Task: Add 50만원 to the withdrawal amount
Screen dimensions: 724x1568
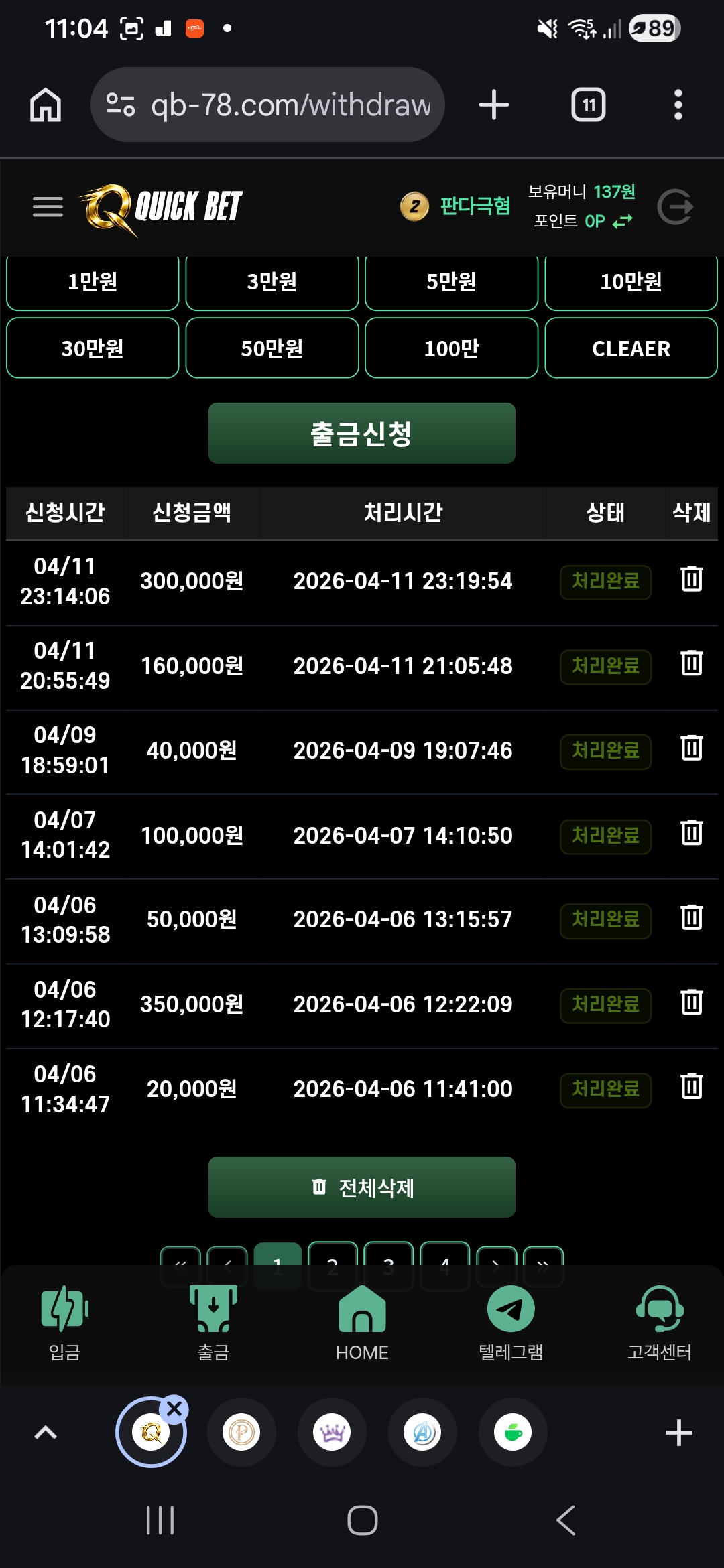Action: [x=272, y=348]
